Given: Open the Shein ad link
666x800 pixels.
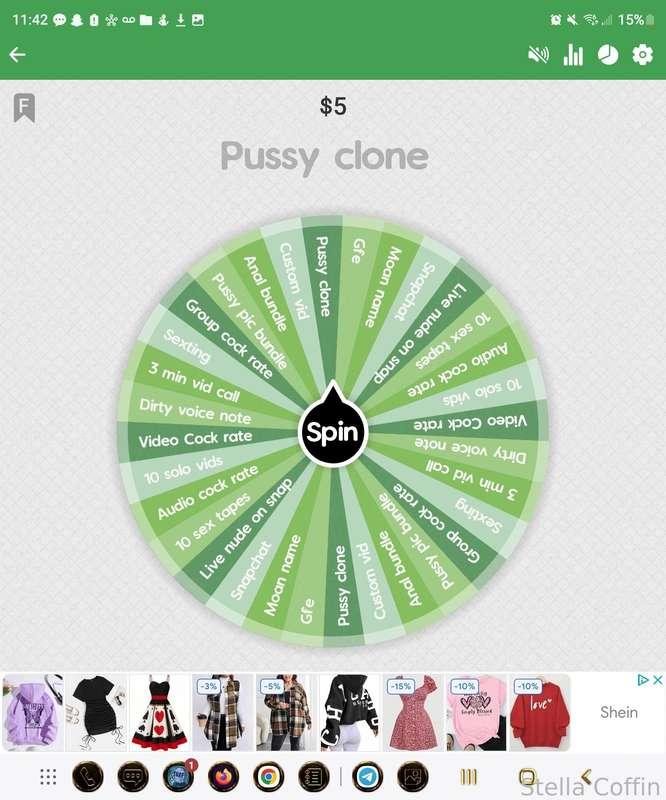Looking at the screenshot, I should coord(618,712).
